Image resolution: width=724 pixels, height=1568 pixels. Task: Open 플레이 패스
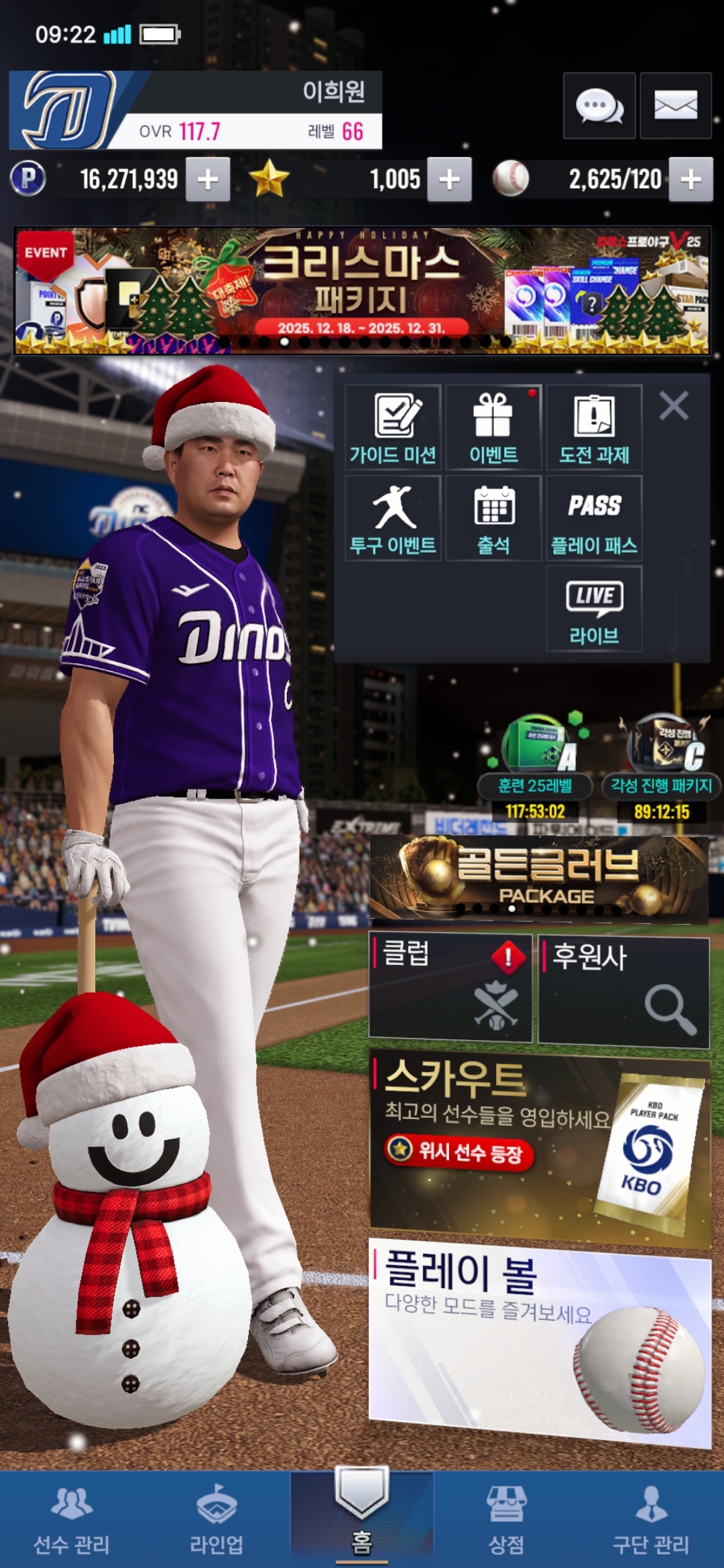(594, 518)
